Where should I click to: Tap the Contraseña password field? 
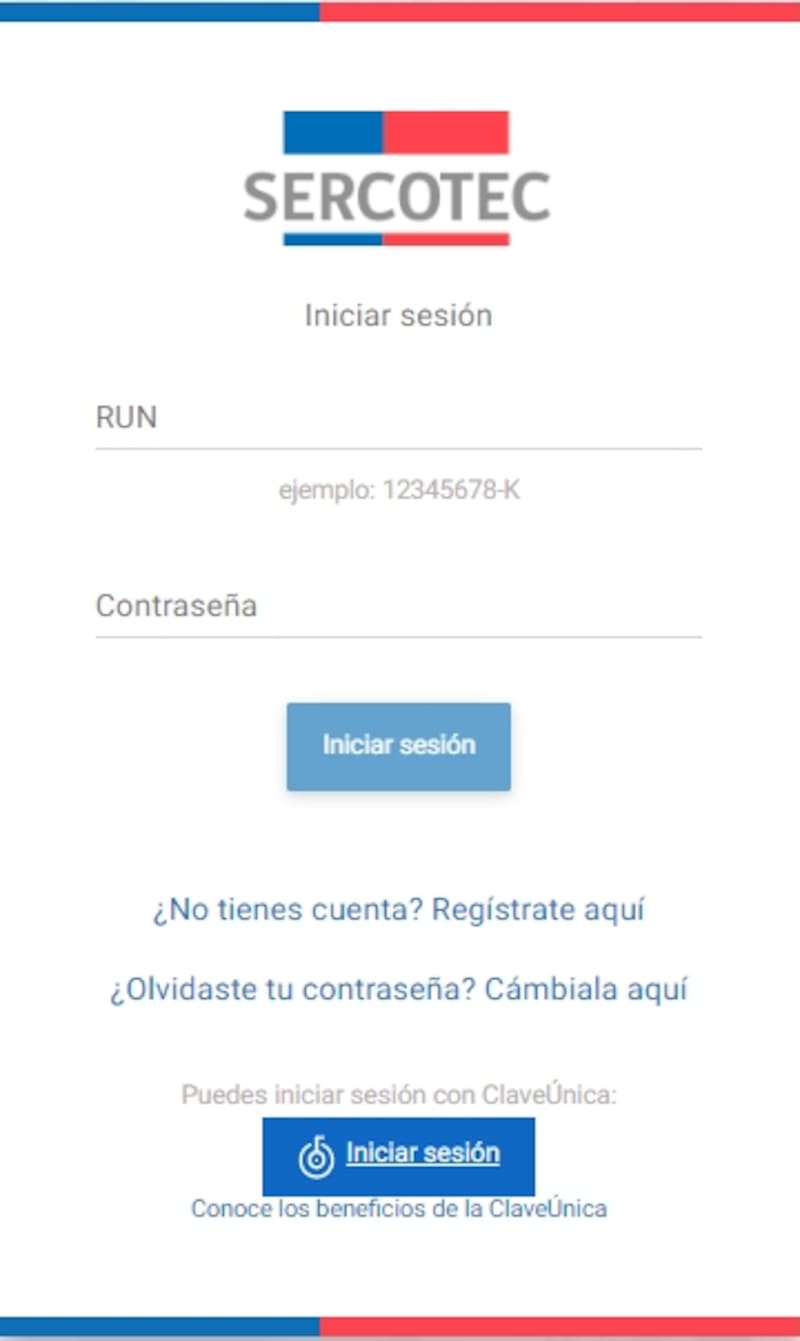pyautogui.click(x=398, y=606)
